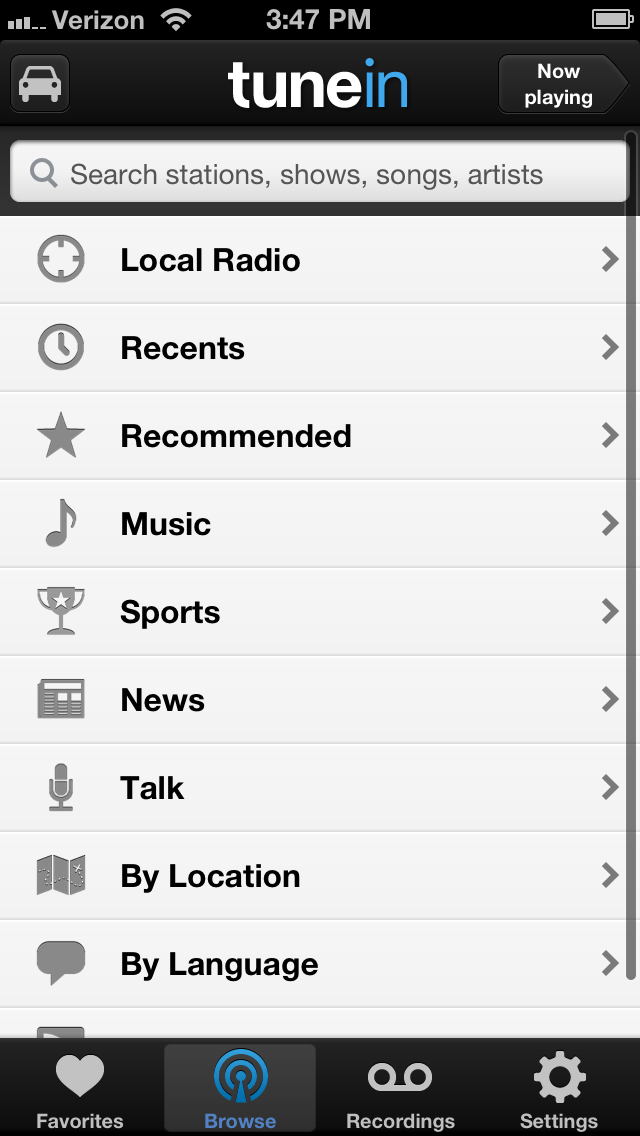Image resolution: width=640 pixels, height=1136 pixels.
Task: Switch to the Recordings tab
Action: [400, 1090]
